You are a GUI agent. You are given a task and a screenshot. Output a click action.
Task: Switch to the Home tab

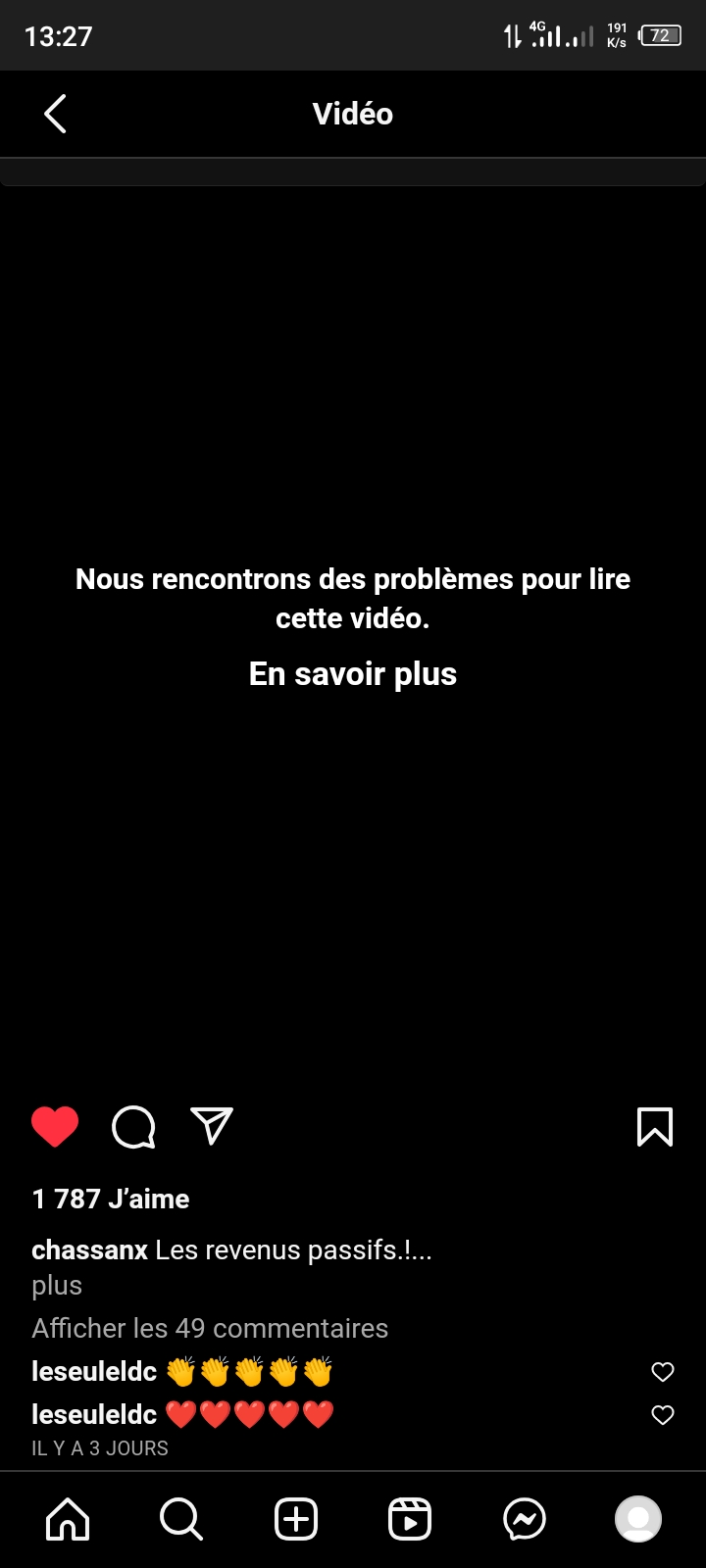click(x=68, y=1520)
